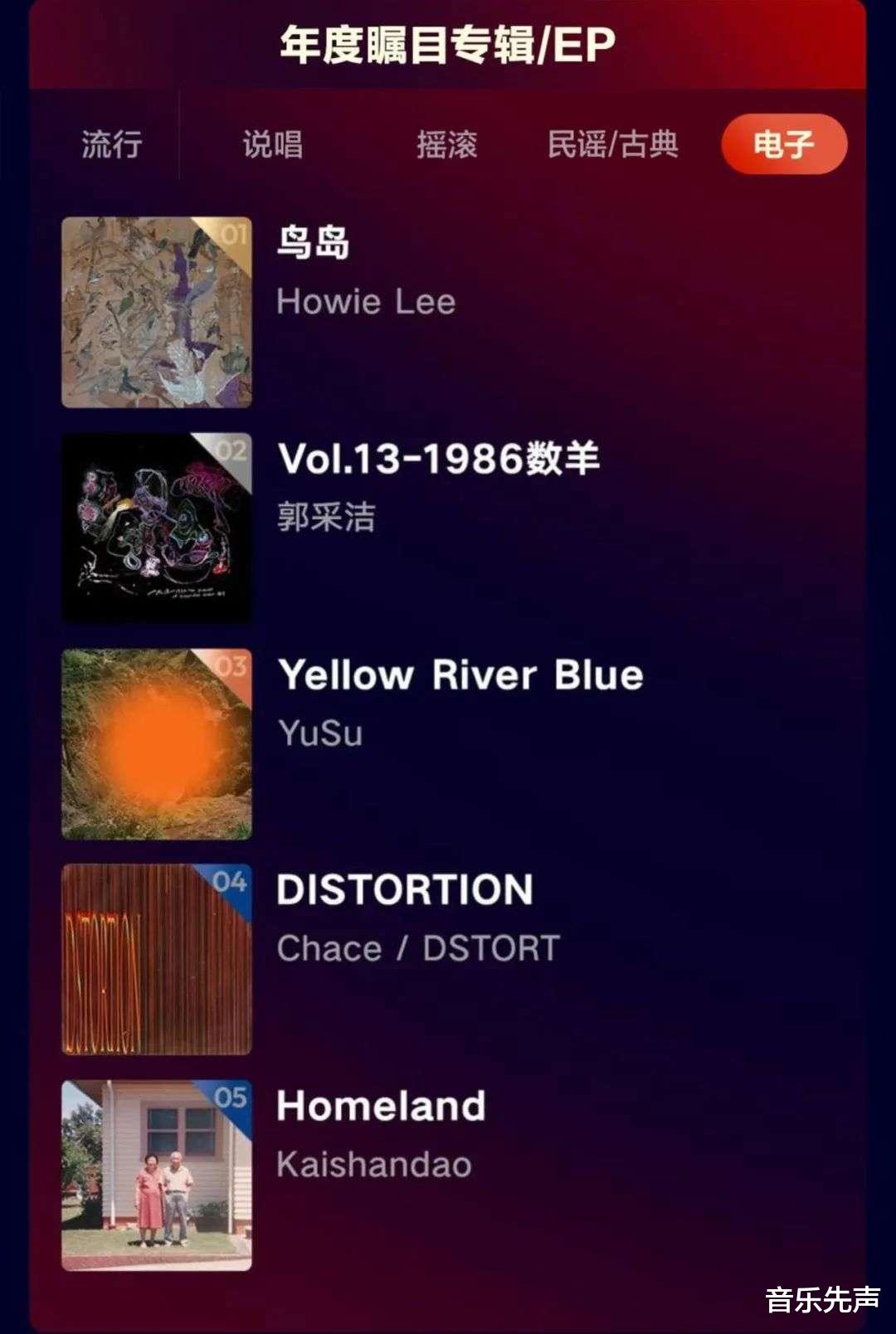This screenshot has height=1334, width=896.
Task: Click the Vol.13-1986数羊 album artwork
Action: pyautogui.click(x=158, y=525)
